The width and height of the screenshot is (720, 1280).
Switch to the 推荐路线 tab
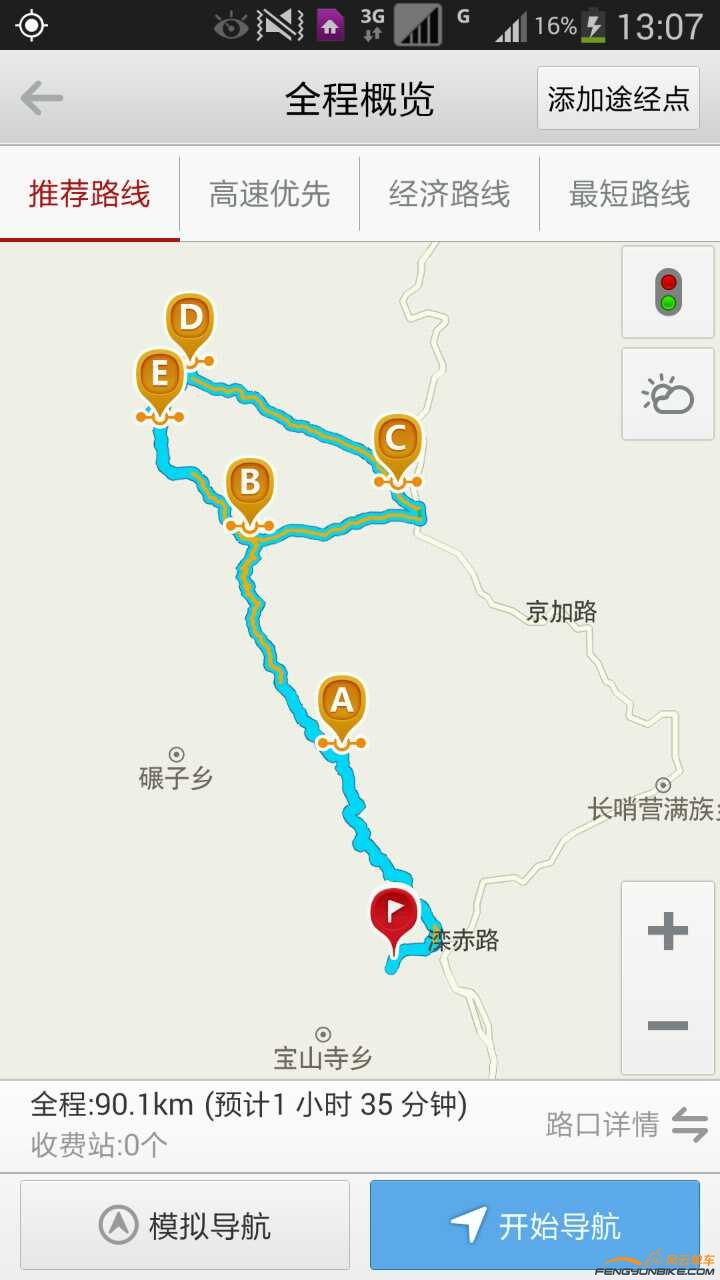[x=90, y=194]
